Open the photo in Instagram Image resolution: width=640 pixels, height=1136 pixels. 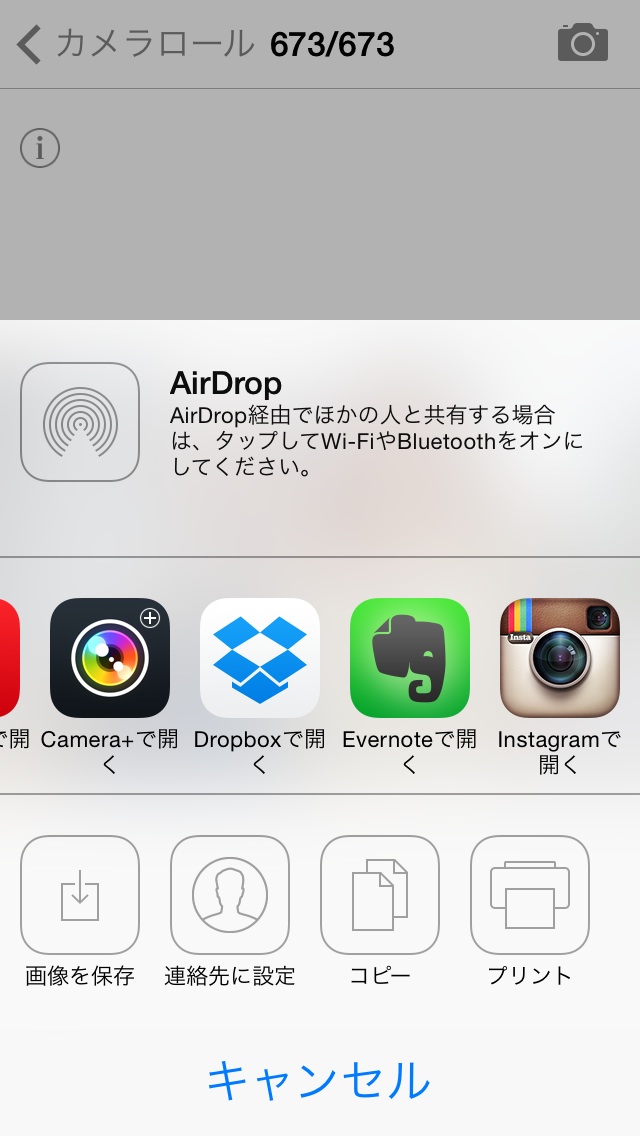pos(560,658)
